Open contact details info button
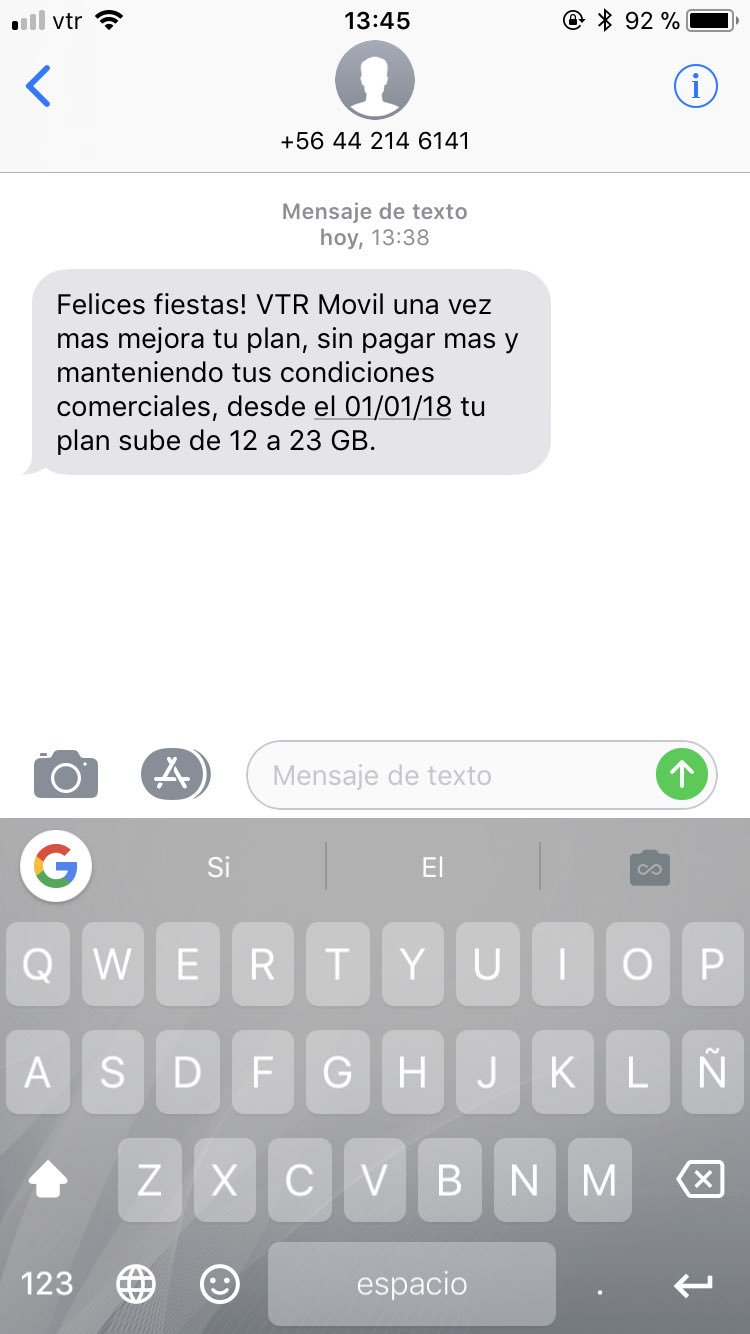This screenshot has width=750, height=1334. click(695, 87)
